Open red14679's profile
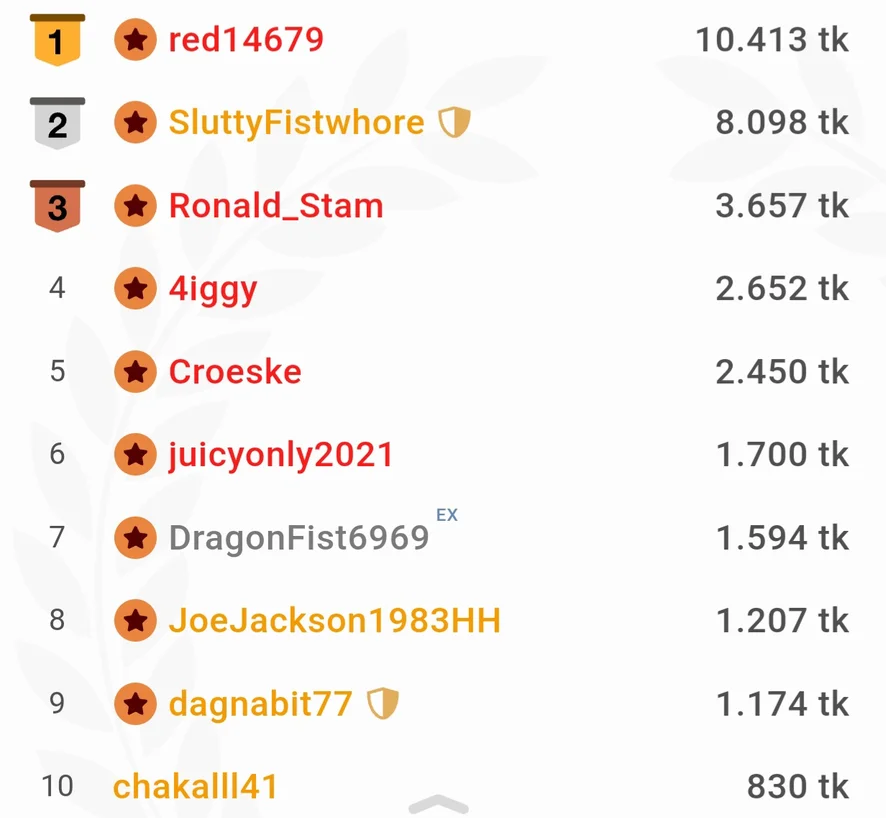The height and width of the screenshot is (818, 886). click(x=246, y=40)
